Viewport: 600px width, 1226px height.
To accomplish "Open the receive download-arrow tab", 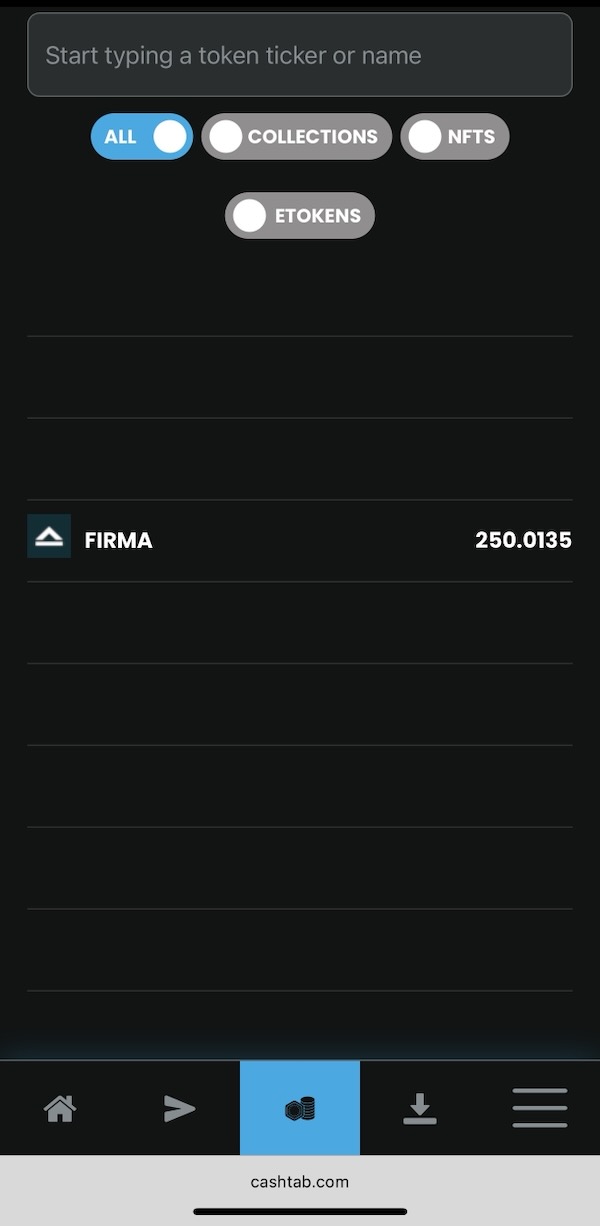I will (x=420, y=1108).
